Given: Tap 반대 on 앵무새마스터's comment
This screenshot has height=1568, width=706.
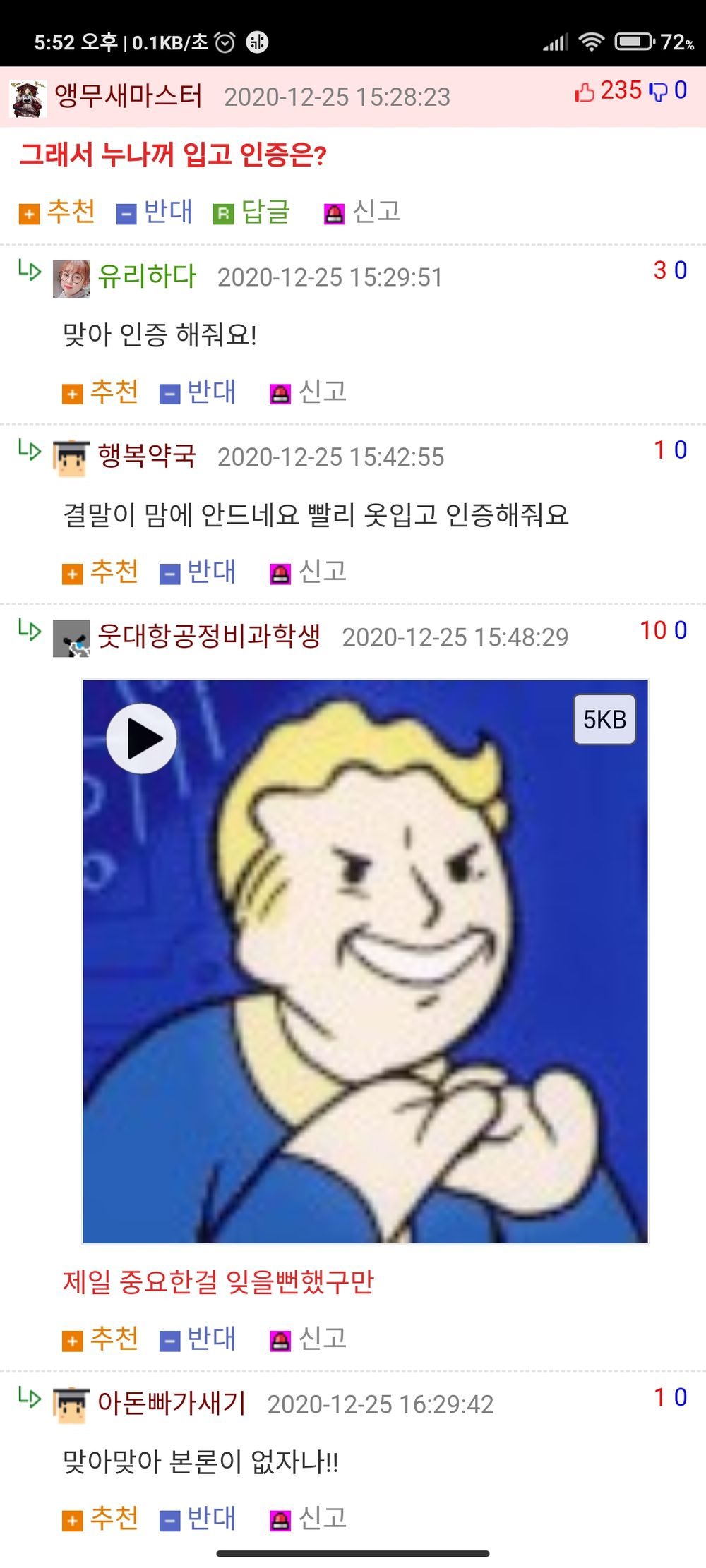Looking at the screenshot, I should [x=155, y=212].
